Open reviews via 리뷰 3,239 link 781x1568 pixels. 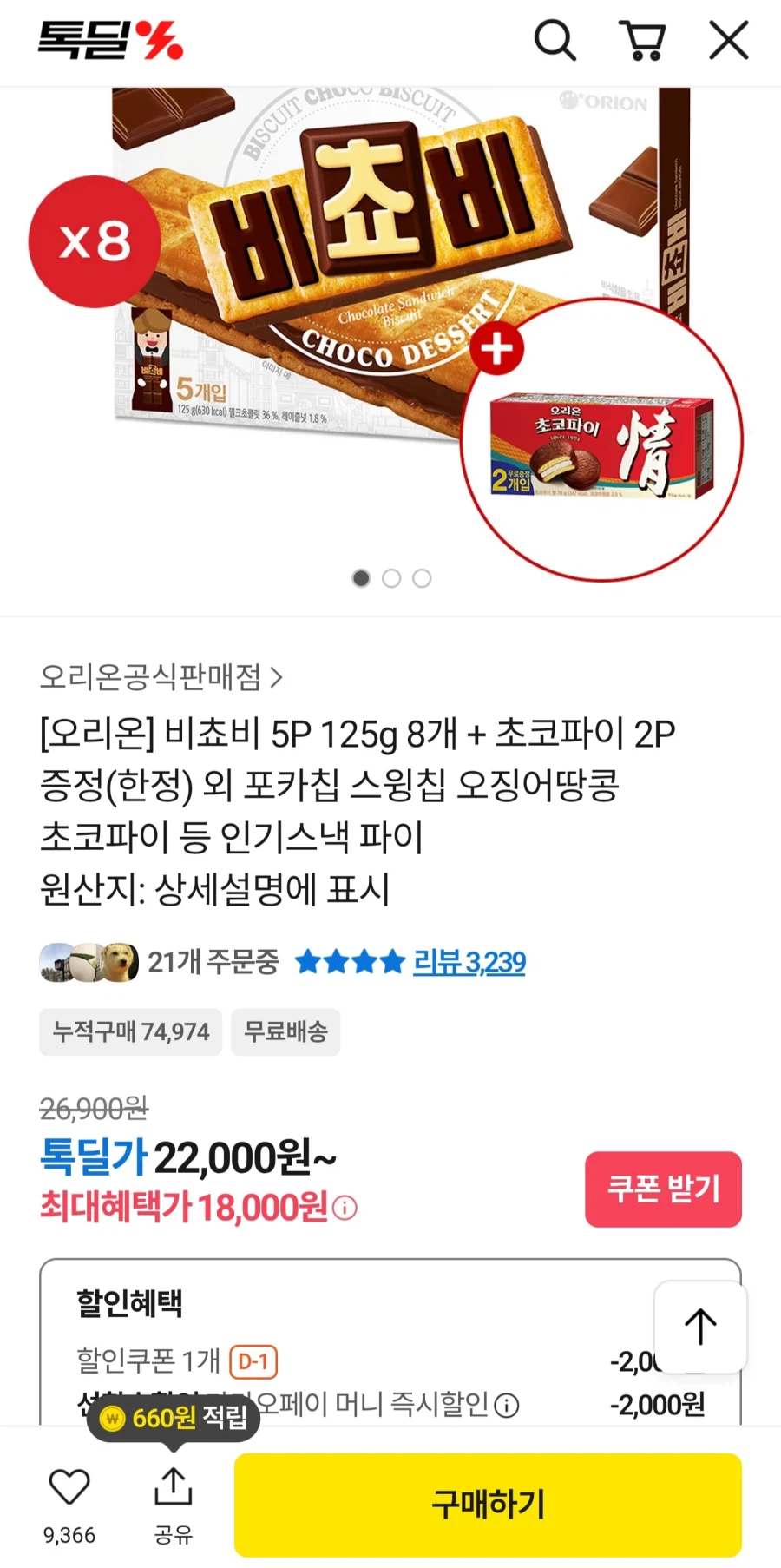[469, 962]
